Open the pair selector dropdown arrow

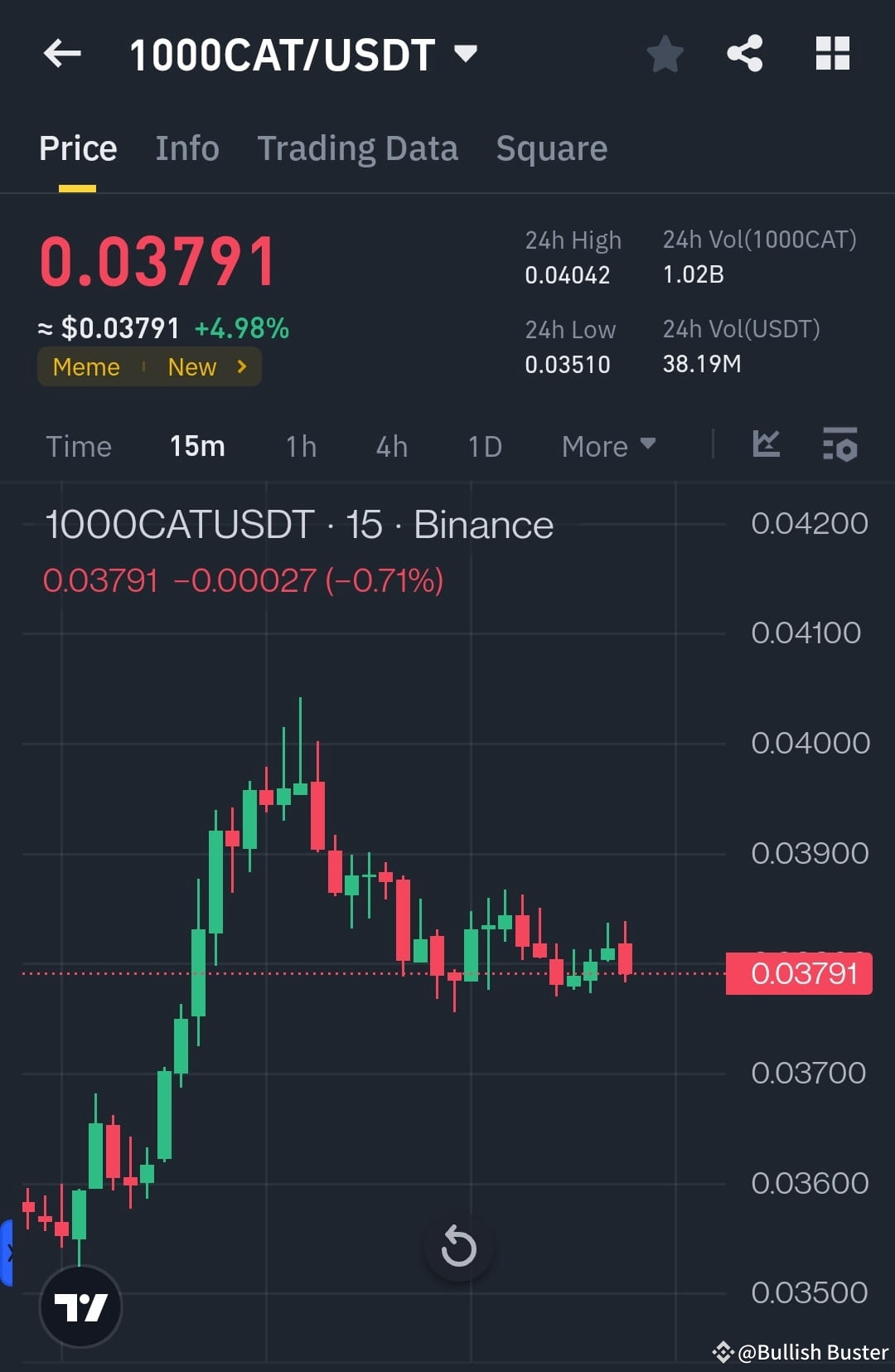pyautogui.click(x=466, y=53)
